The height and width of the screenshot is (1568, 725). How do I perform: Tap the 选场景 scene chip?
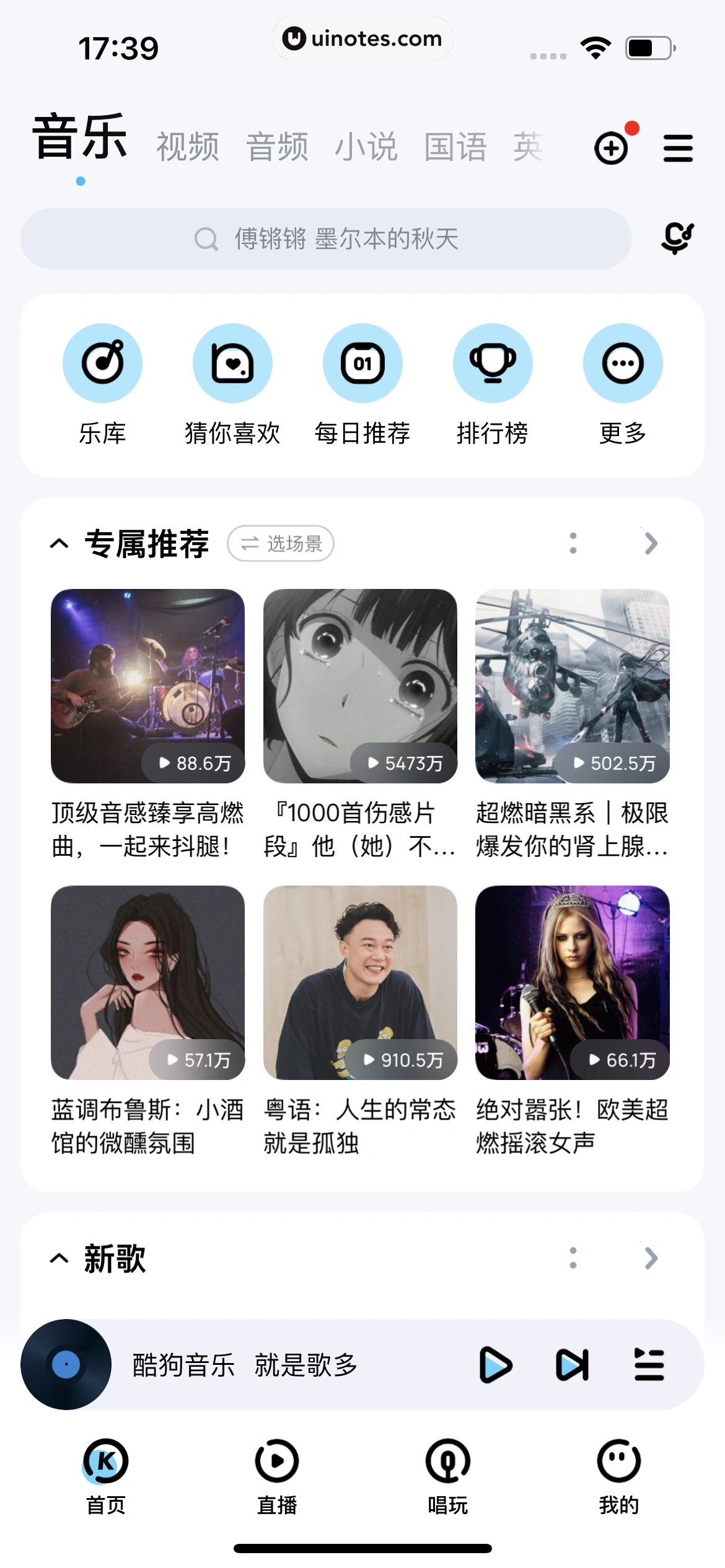pyautogui.click(x=281, y=544)
